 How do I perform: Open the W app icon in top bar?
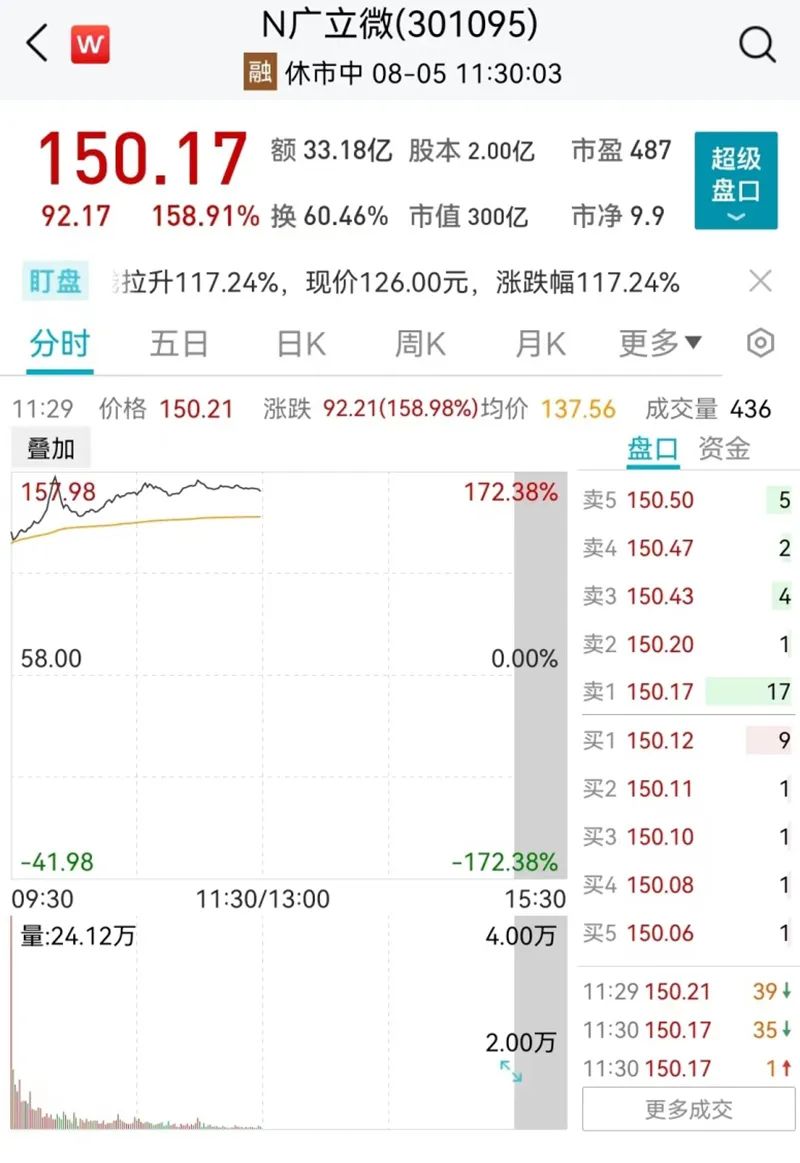90,44
